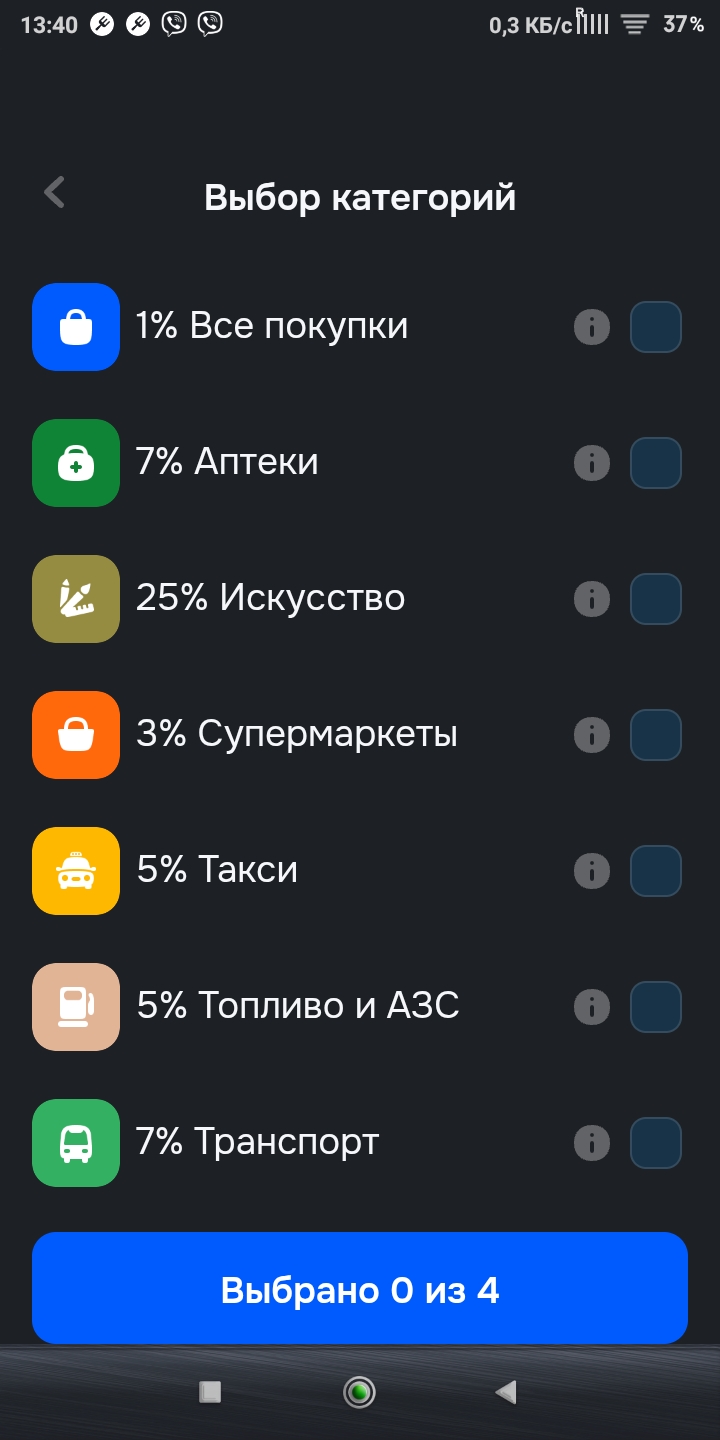Enable the 3% Супермаркеты checkbox

click(x=656, y=735)
